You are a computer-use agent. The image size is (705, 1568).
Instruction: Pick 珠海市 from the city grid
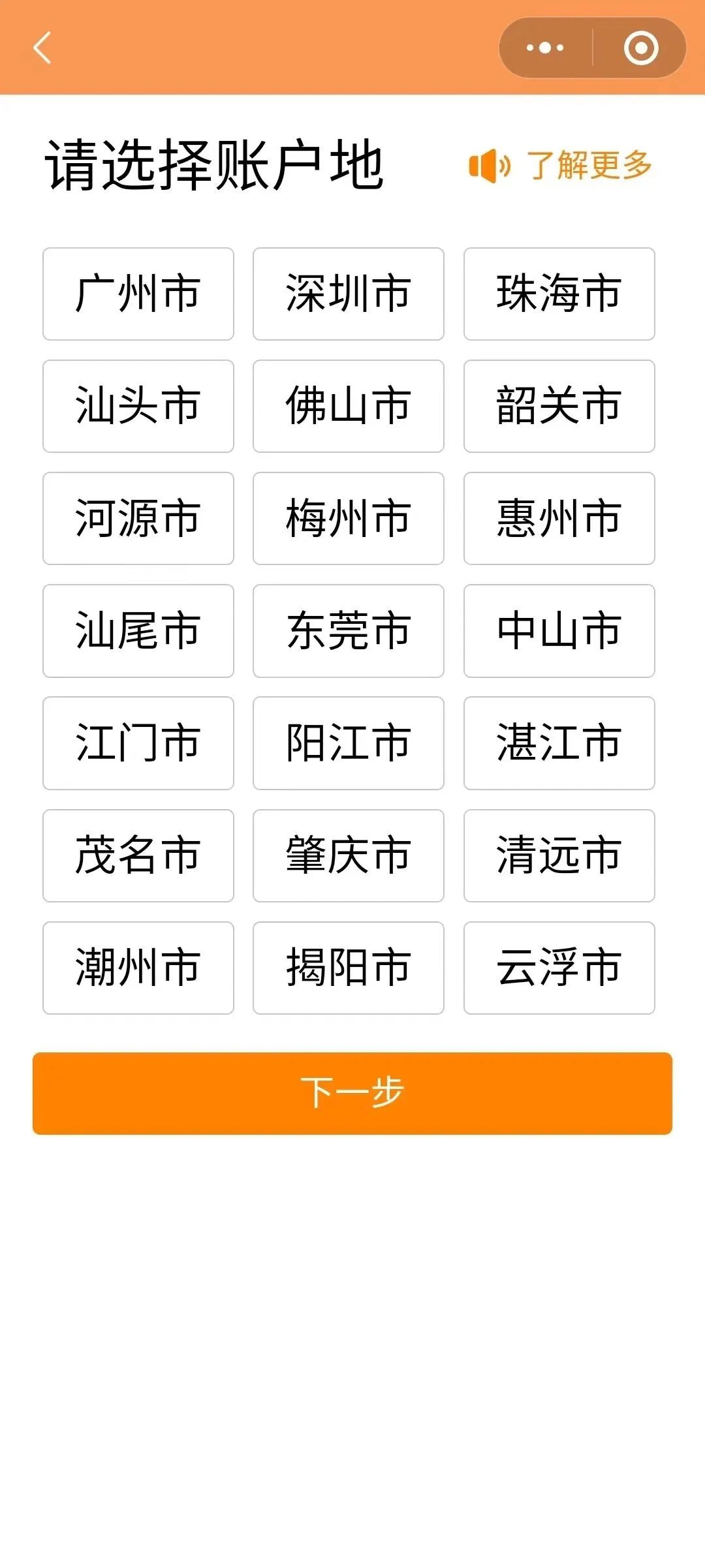559,294
